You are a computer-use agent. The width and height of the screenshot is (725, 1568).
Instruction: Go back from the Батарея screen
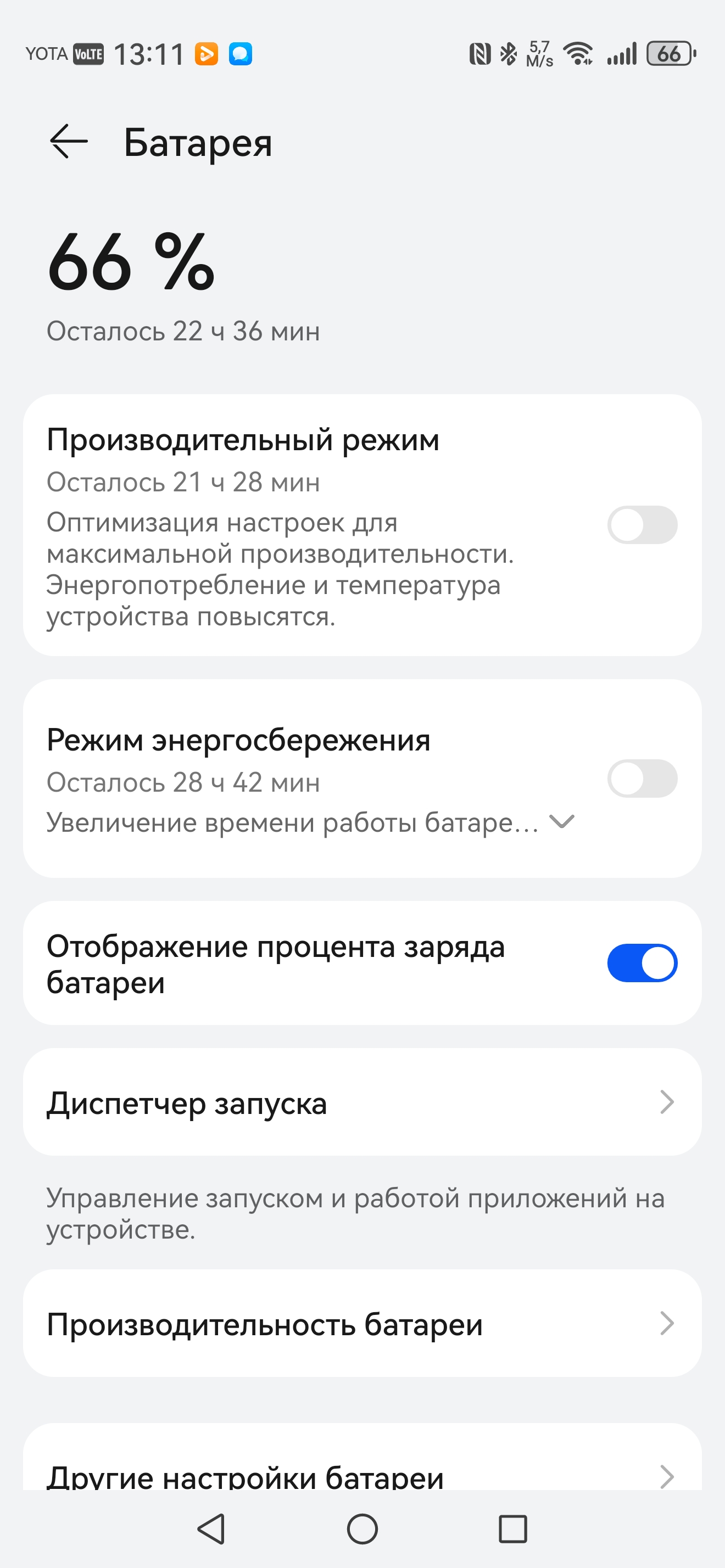(x=68, y=141)
